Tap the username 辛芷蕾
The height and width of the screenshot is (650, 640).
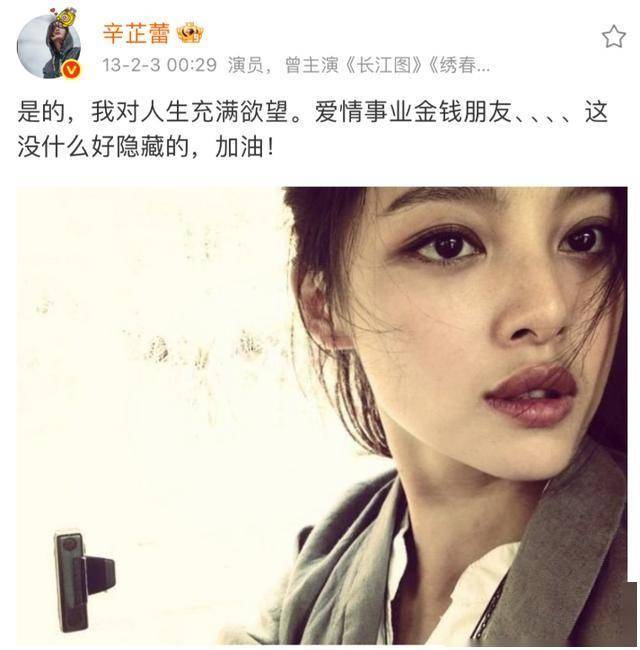(136, 34)
